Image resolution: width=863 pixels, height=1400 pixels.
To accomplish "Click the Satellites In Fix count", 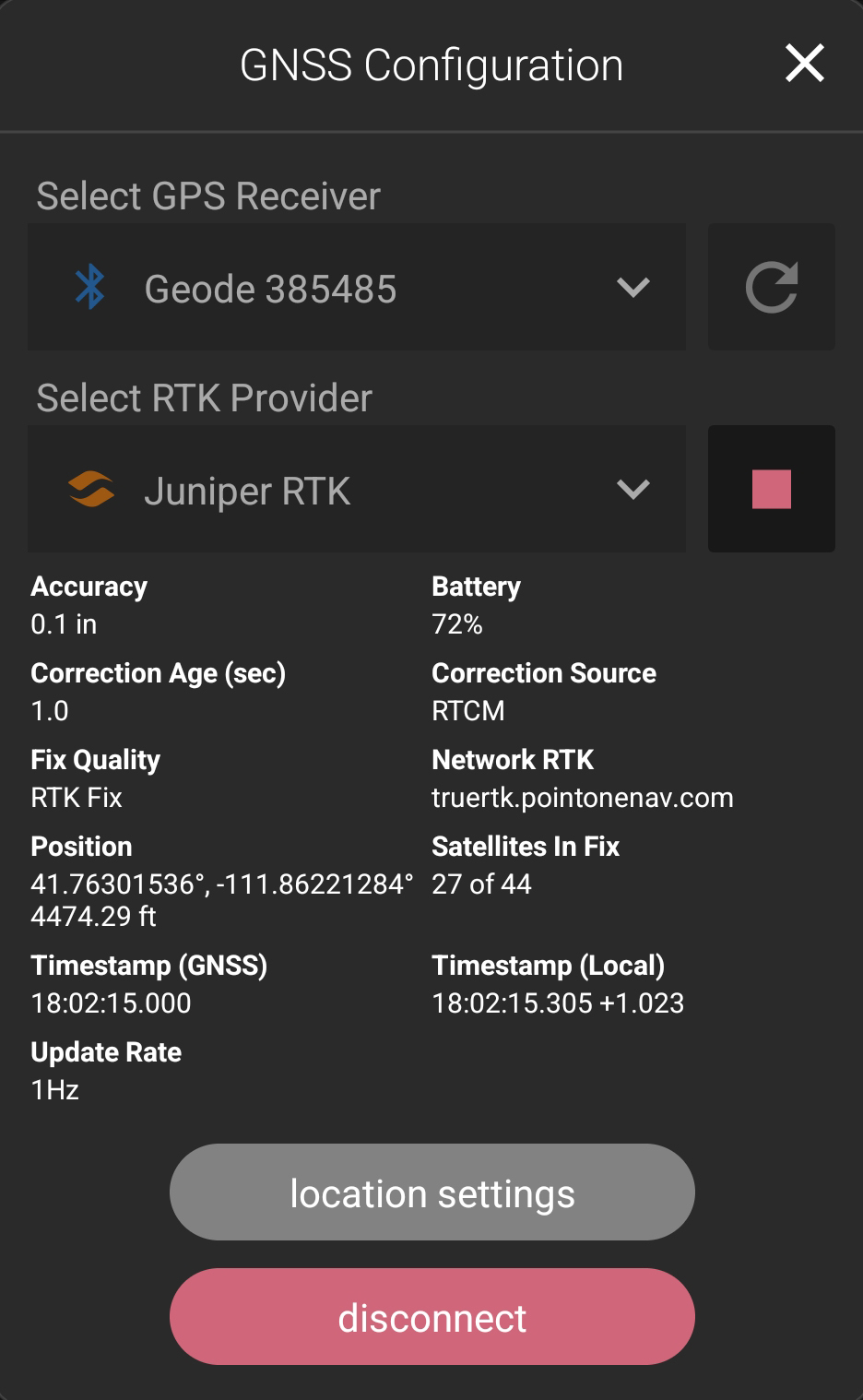I will point(481,884).
